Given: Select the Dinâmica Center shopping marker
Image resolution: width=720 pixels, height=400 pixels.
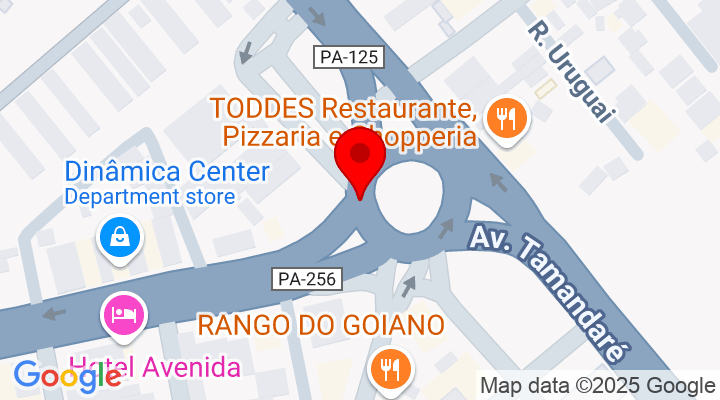Looking at the screenshot, I should [x=120, y=238].
